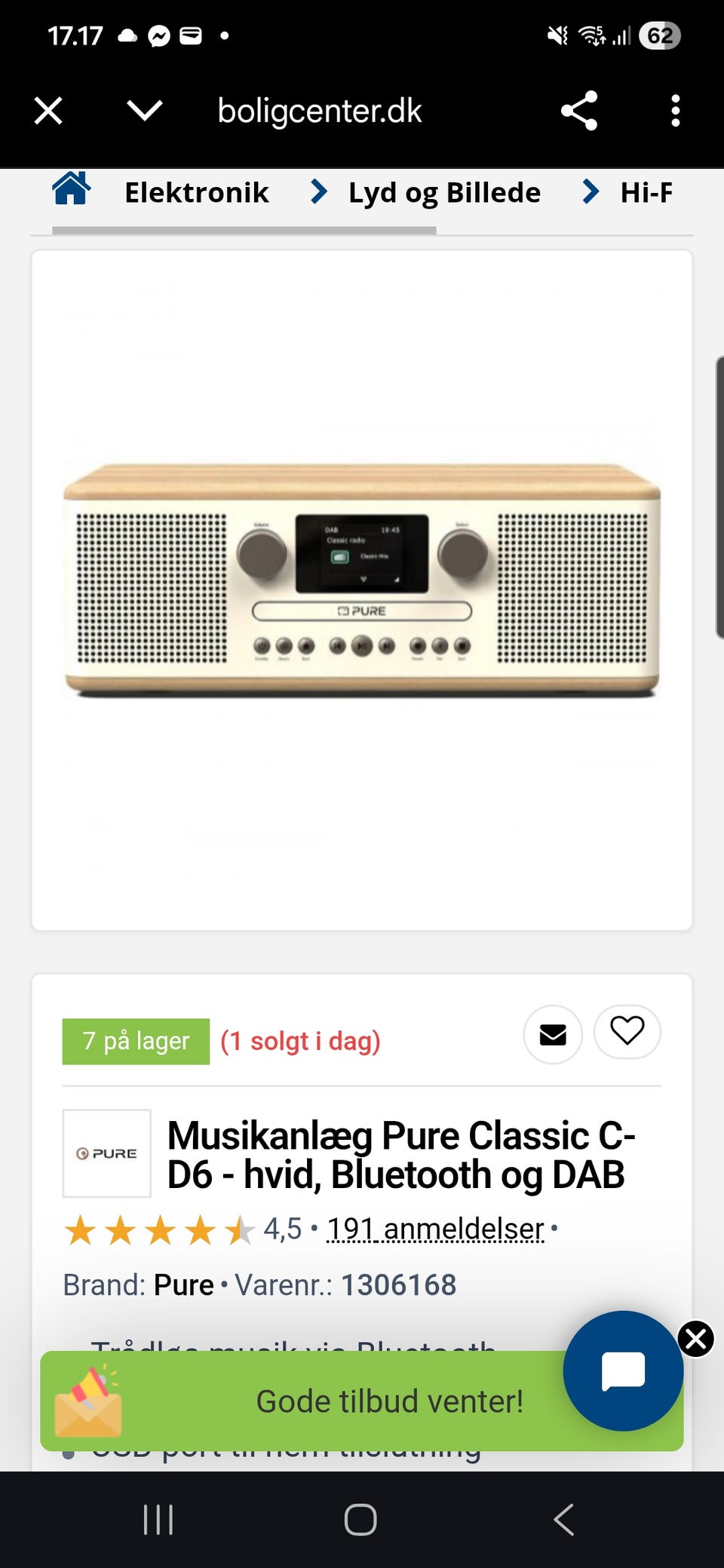Open the Pure brand logo
724x1568 pixels.
pyautogui.click(x=106, y=1153)
